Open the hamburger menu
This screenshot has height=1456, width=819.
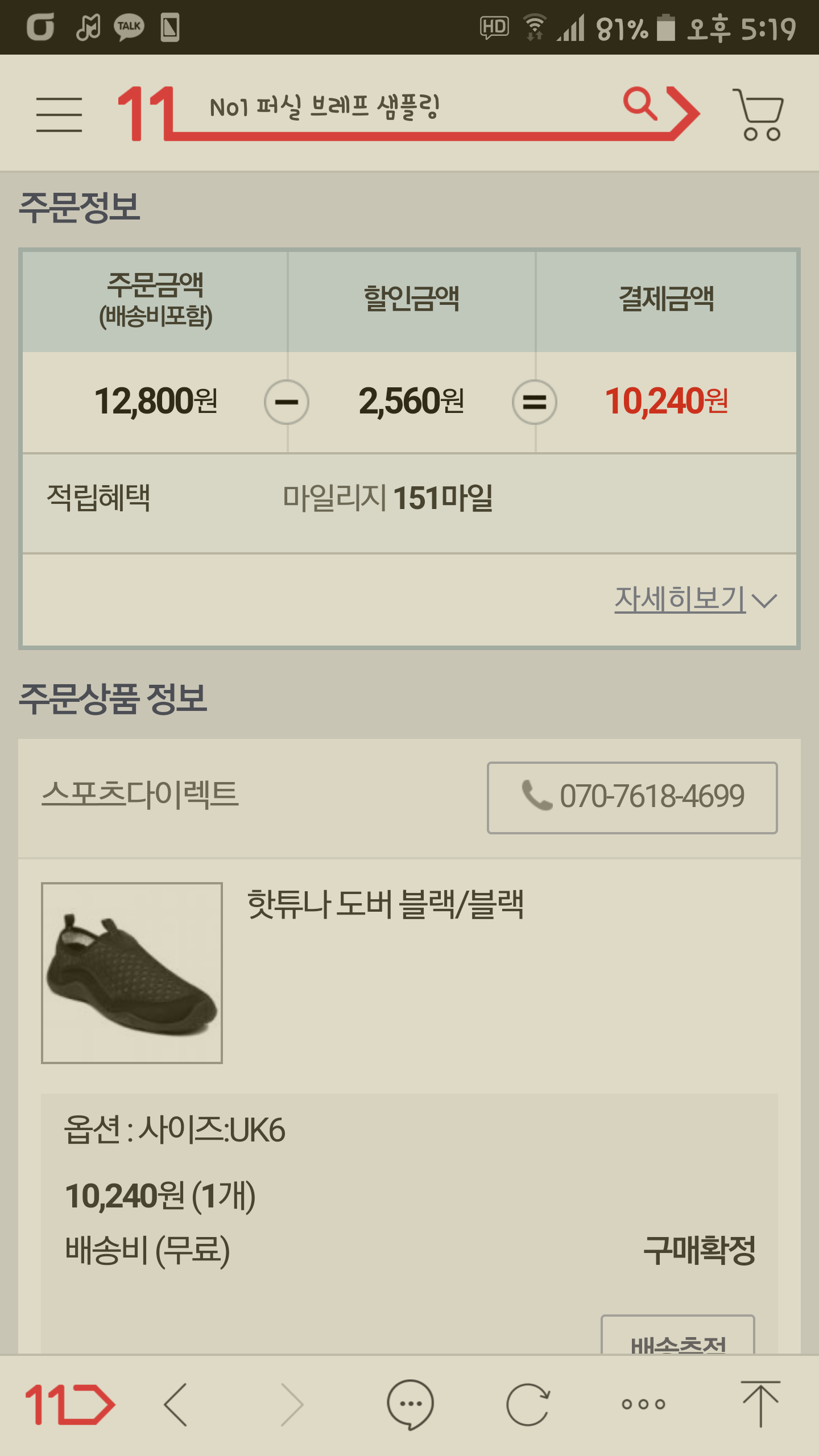[59, 114]
